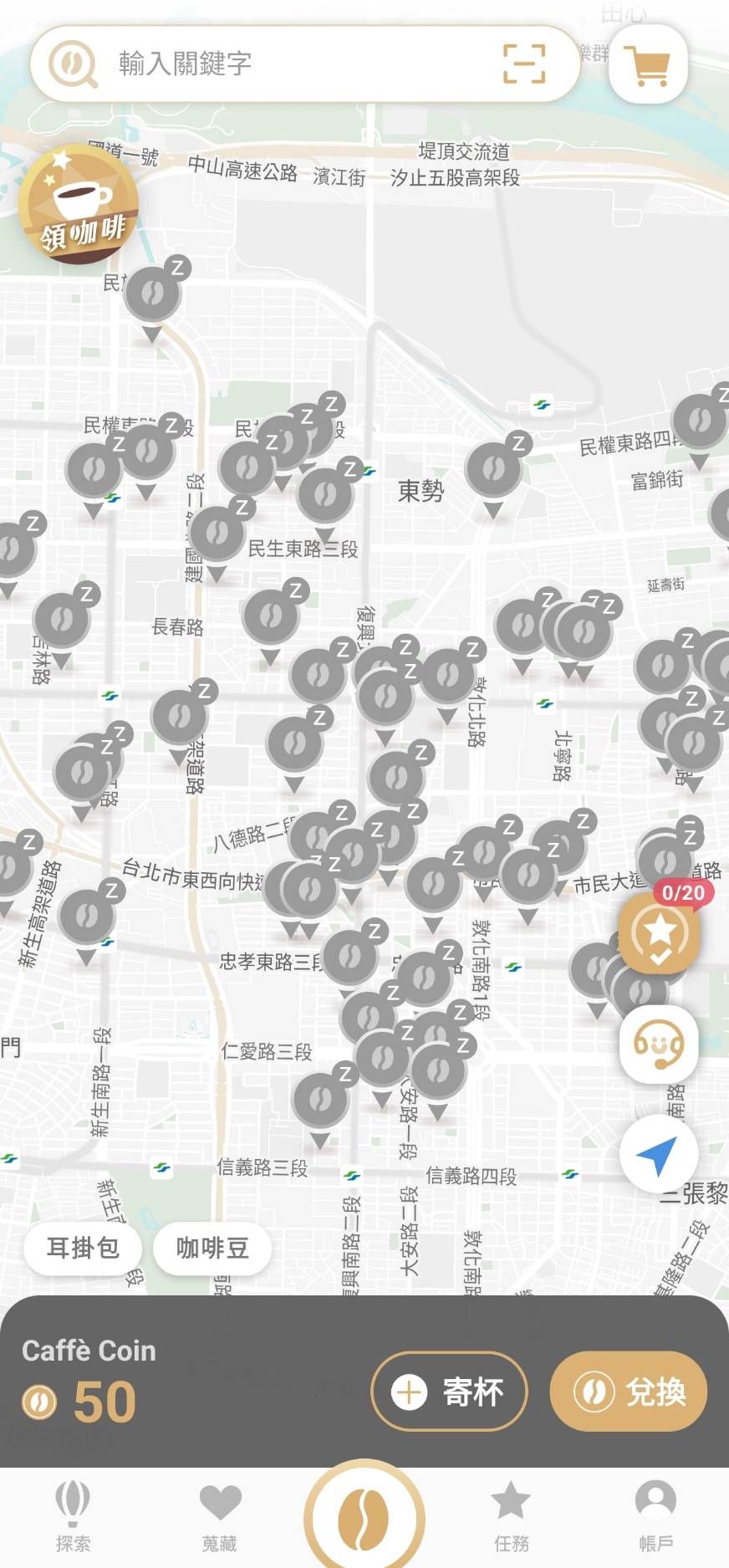Viewport: 729px width, 1568px height.
Task: Center map on my location
Action: 659,1154
